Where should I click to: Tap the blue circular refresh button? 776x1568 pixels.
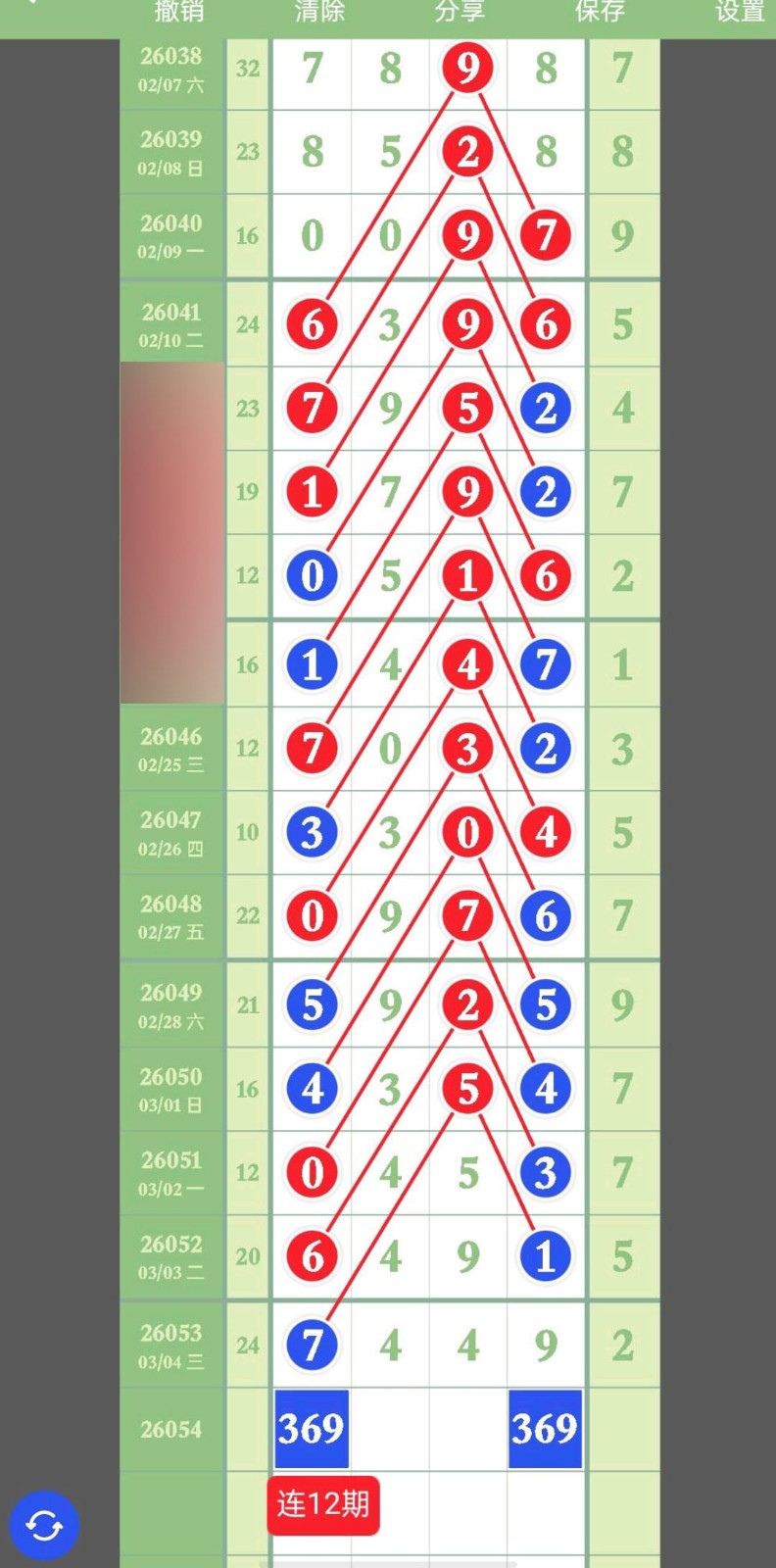click(x=44, y=1525)
